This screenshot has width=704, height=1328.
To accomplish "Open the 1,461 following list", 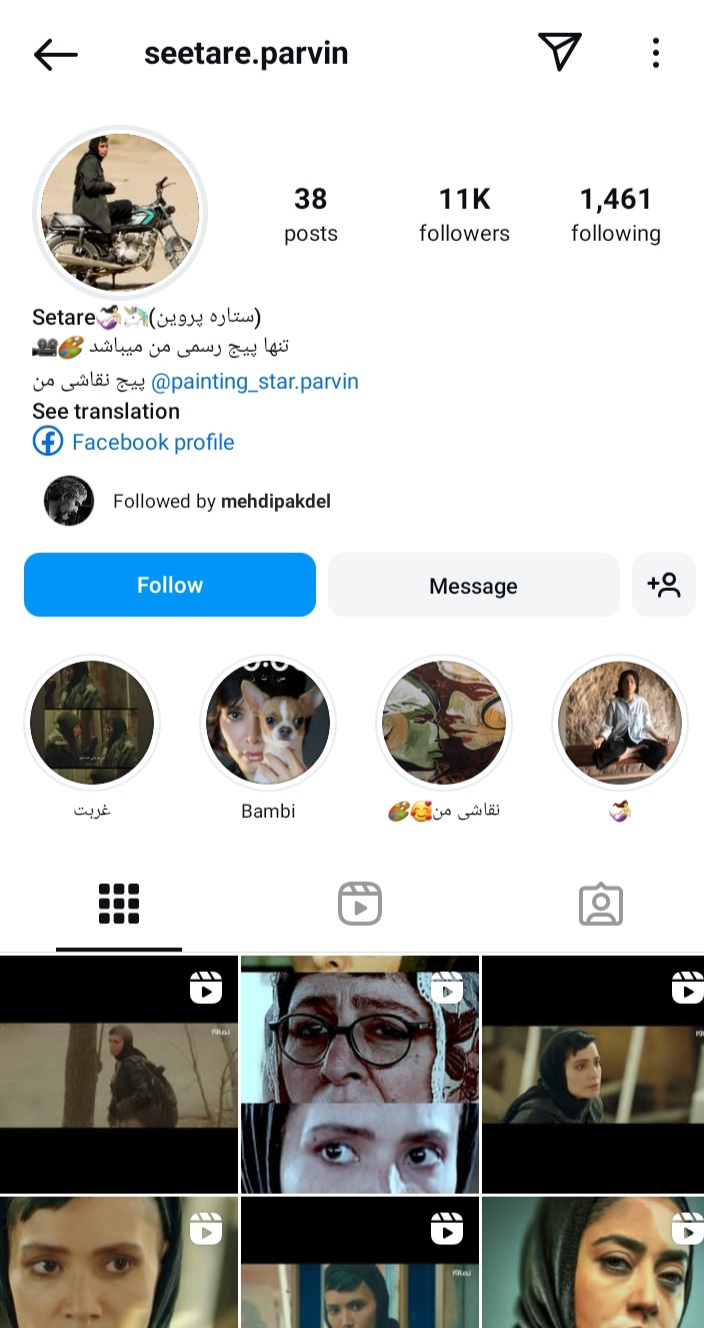I will (616, 215).
